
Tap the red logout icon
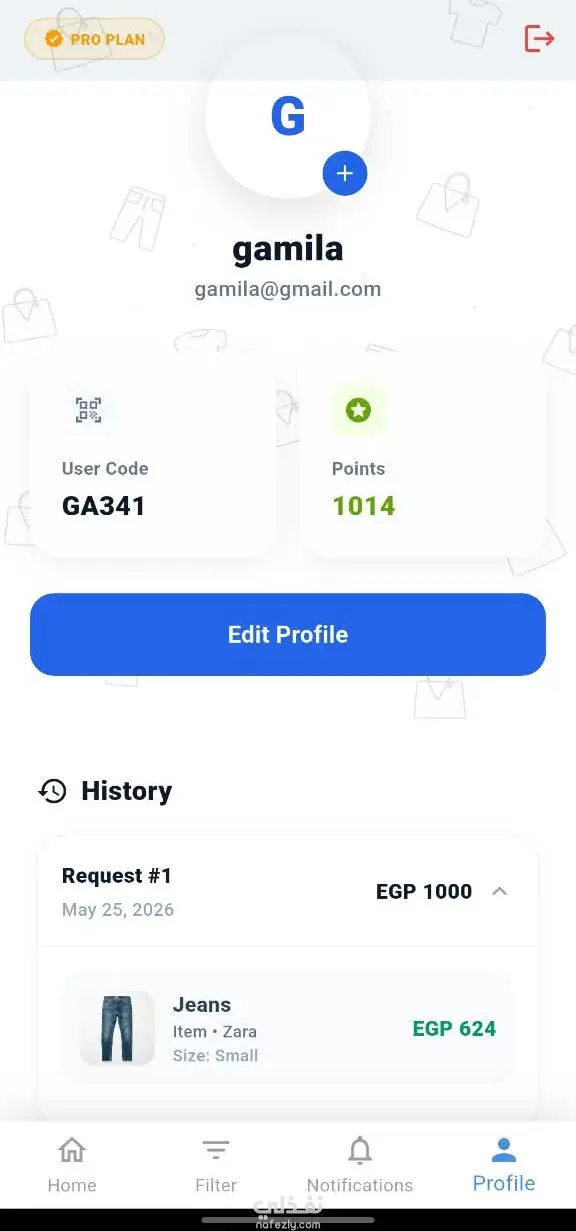pyautogui.click(x=539, y=39)
